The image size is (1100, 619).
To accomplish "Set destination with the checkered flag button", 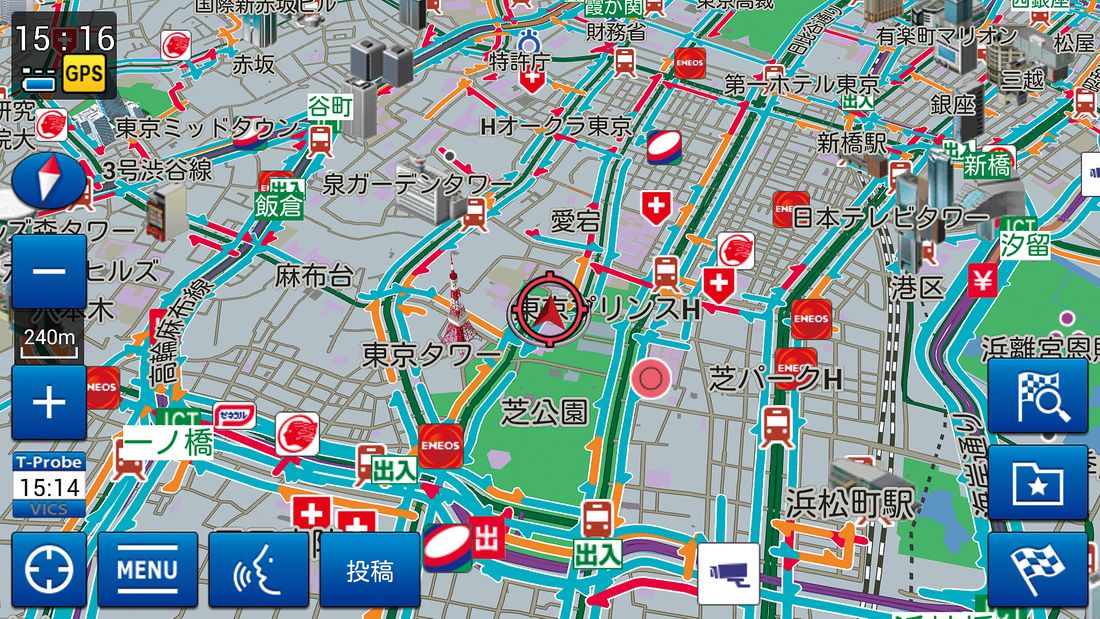I will pyautogui.click(x=1037, y=570).
